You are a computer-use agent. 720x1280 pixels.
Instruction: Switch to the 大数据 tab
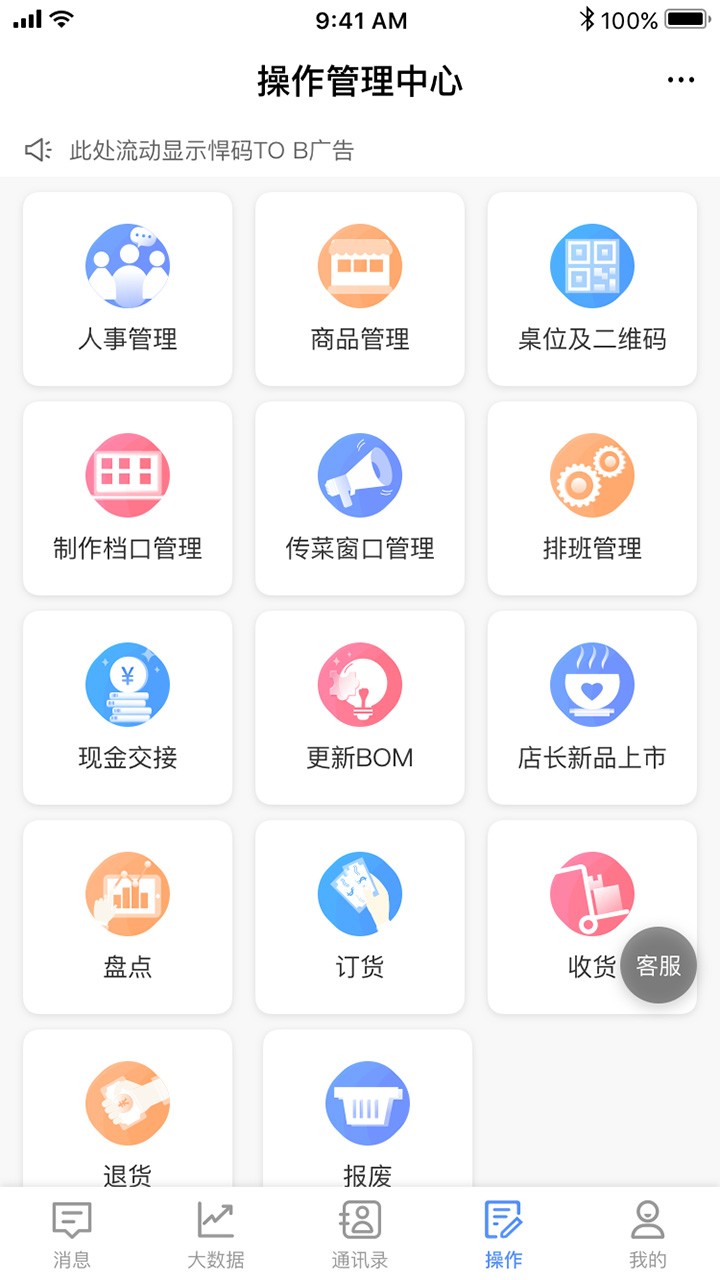[x=214, y=1232]
